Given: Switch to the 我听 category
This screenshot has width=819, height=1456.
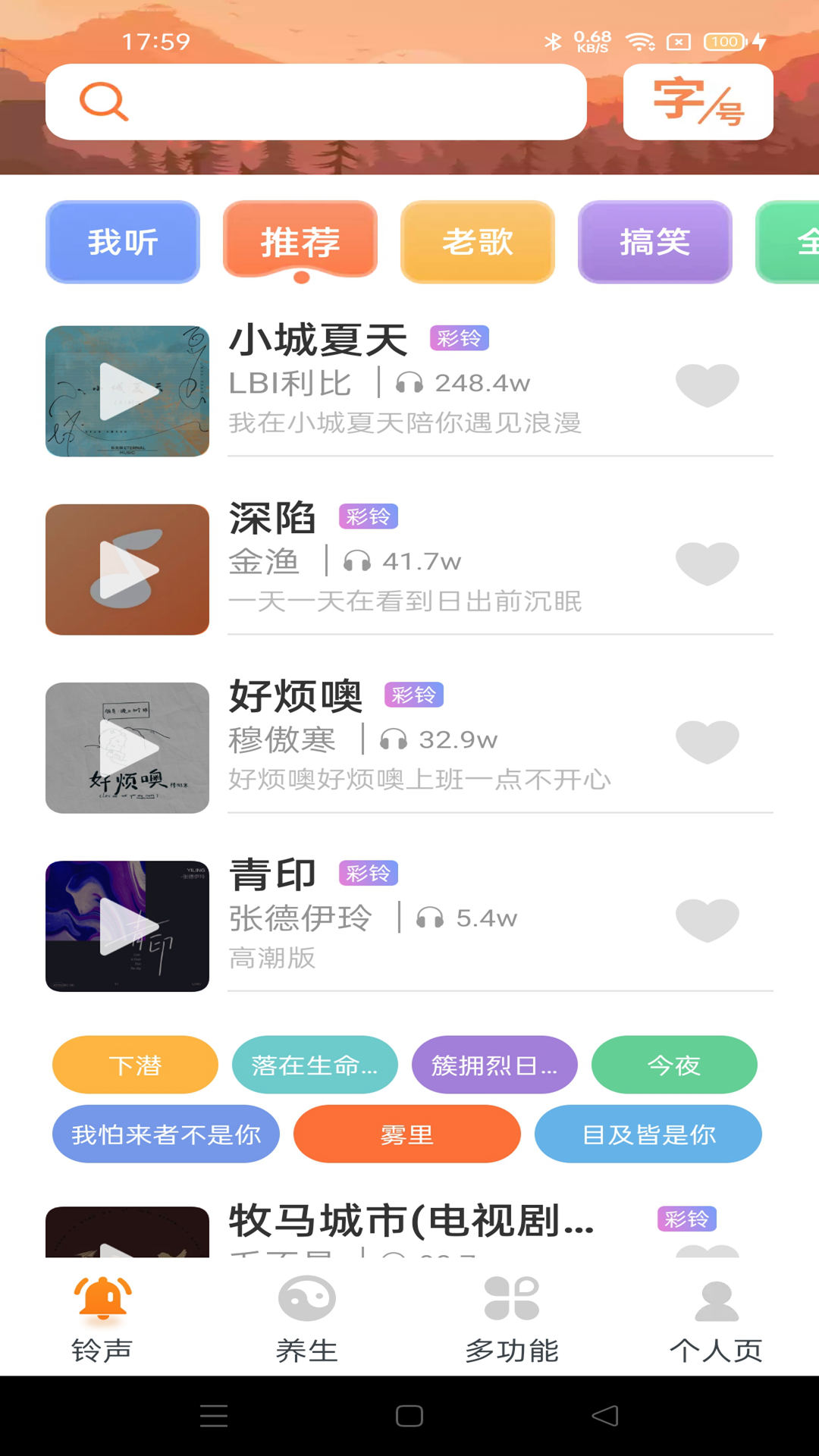Looking at the screenshot, I should click(123, 242).
